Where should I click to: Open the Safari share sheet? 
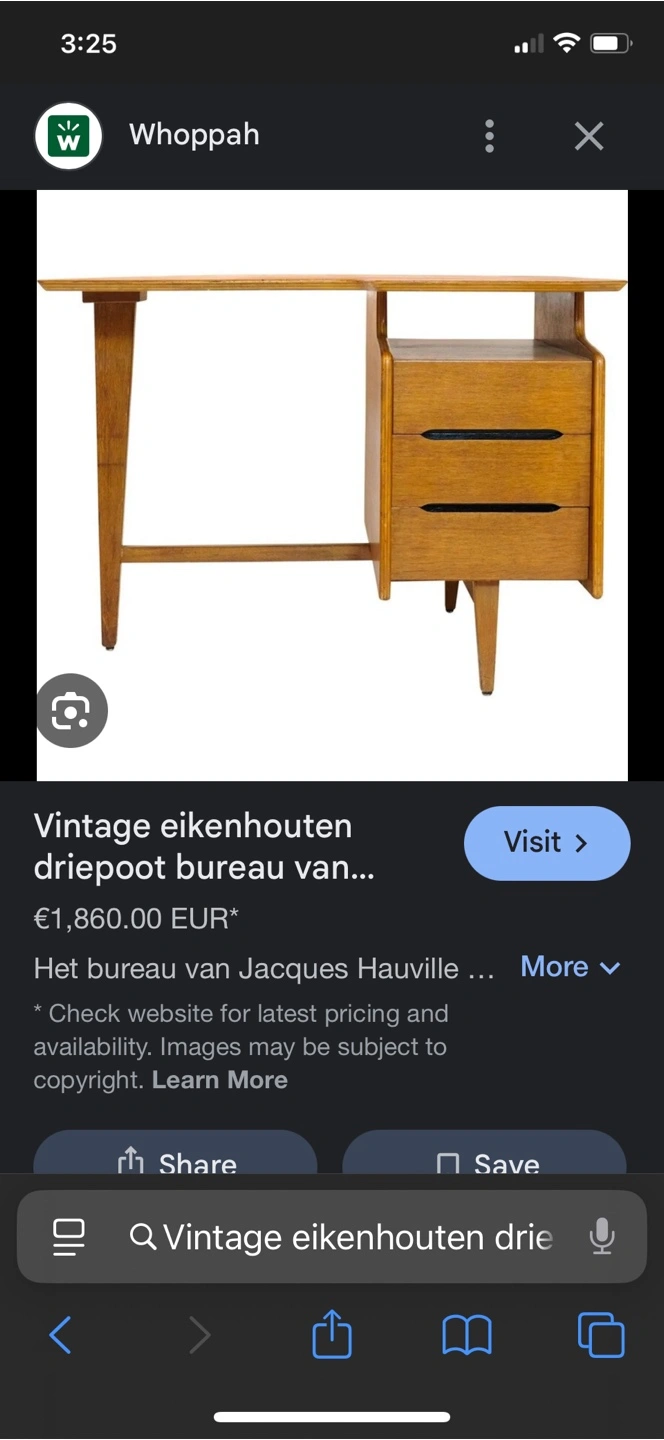click(332, 1335)
